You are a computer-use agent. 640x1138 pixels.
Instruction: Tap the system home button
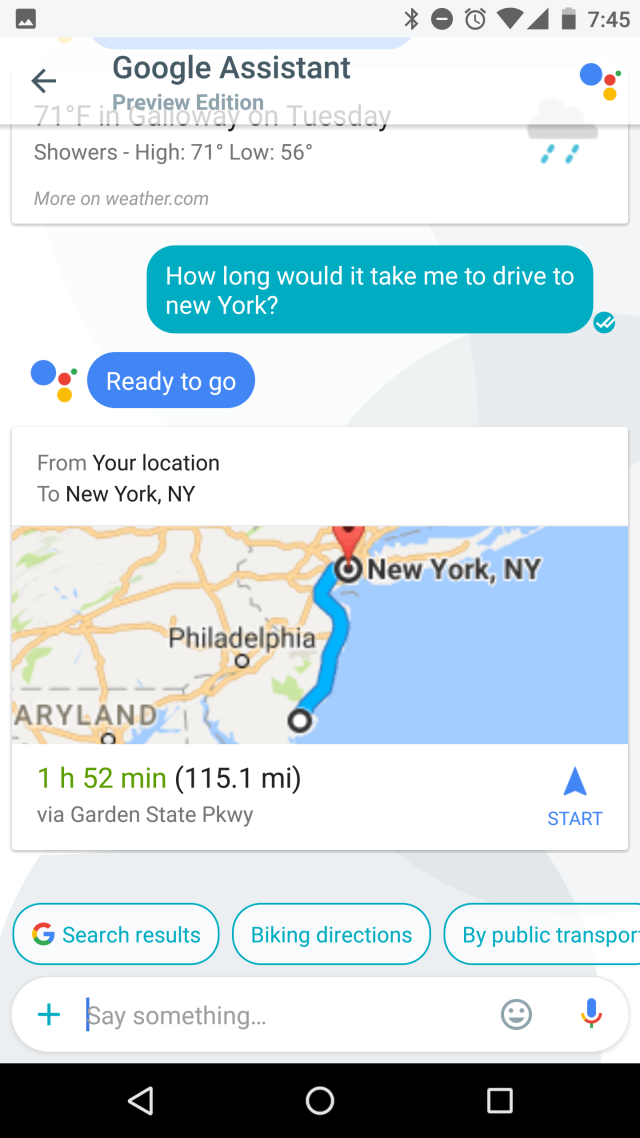pyautogui.click(x=320, y=1101)
